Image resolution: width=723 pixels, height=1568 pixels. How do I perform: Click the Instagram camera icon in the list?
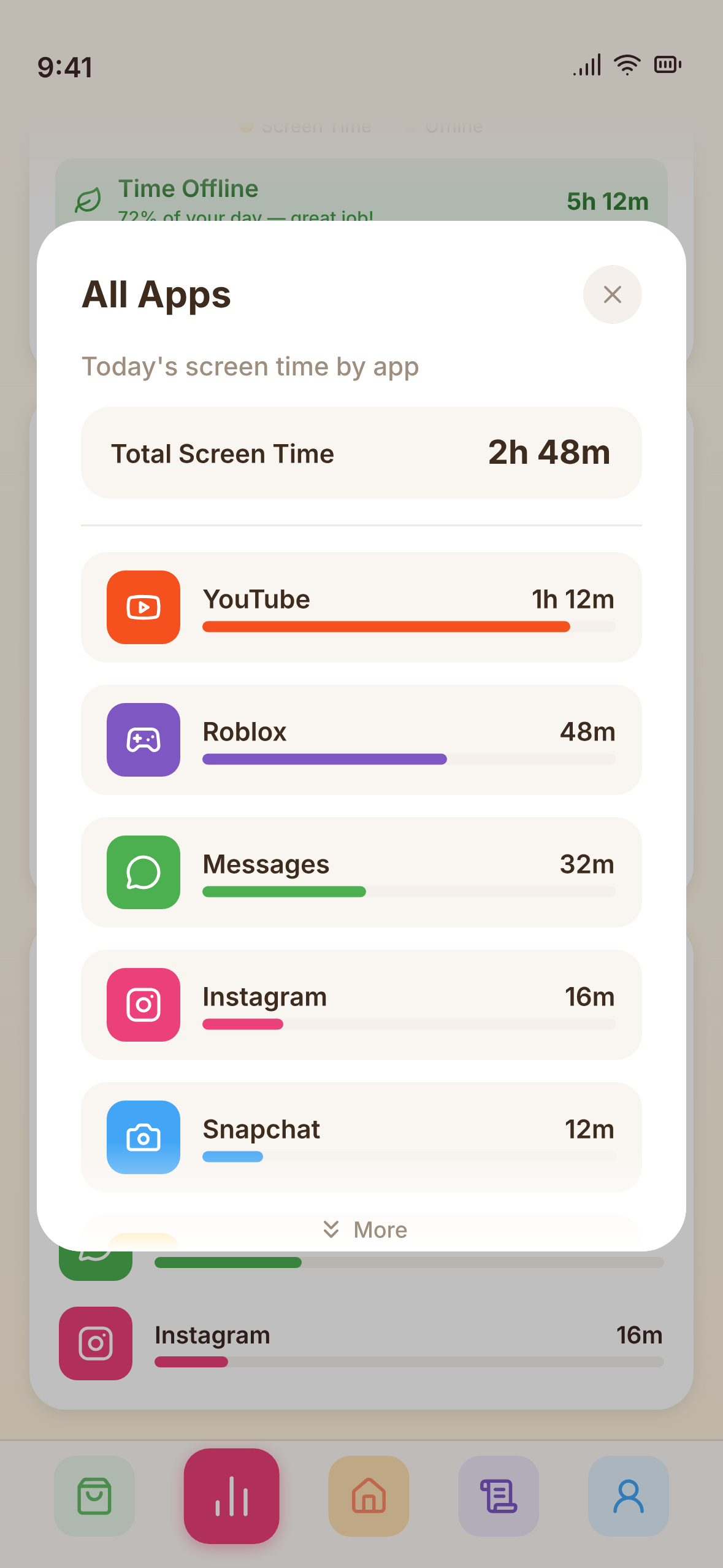coord(142,1005)
